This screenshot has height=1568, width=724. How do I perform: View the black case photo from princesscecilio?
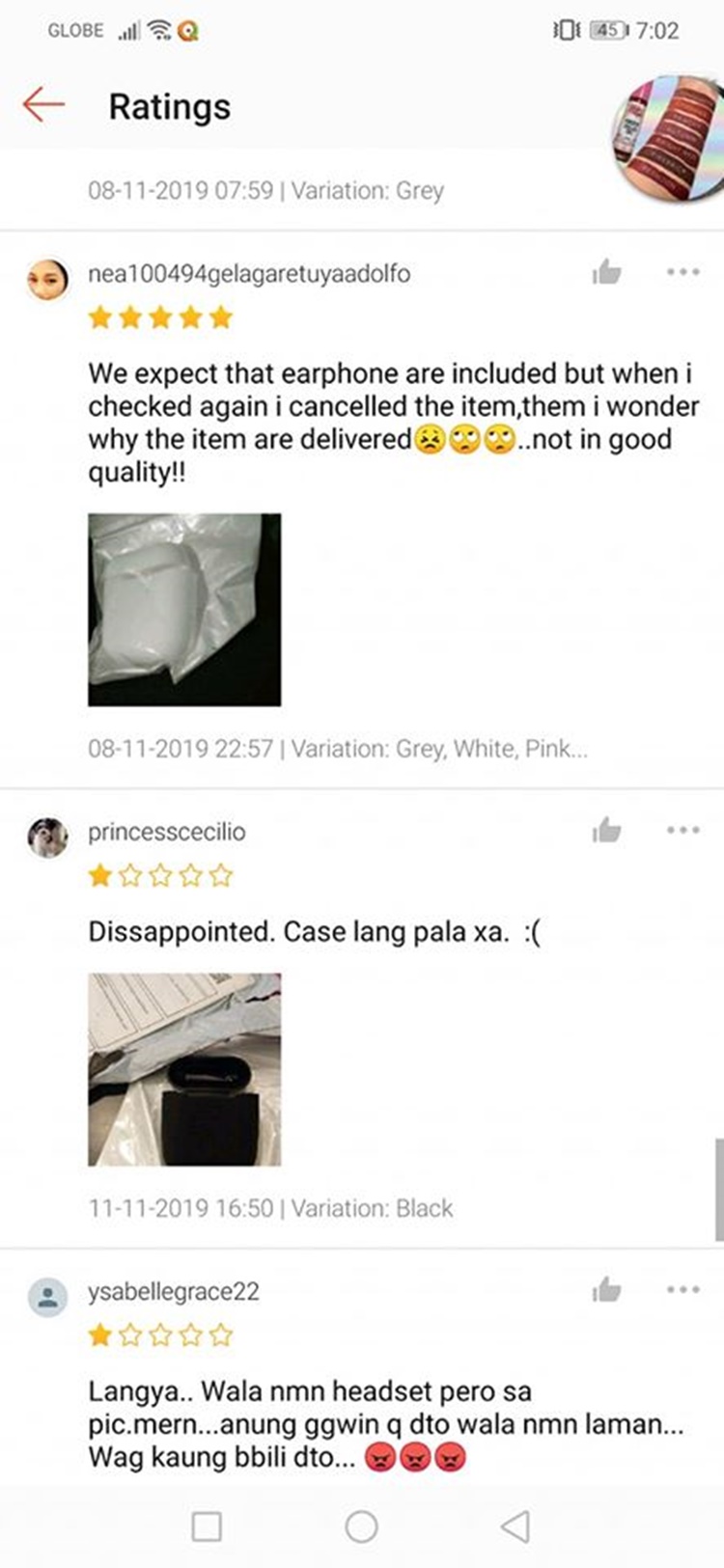point(184,1069)
